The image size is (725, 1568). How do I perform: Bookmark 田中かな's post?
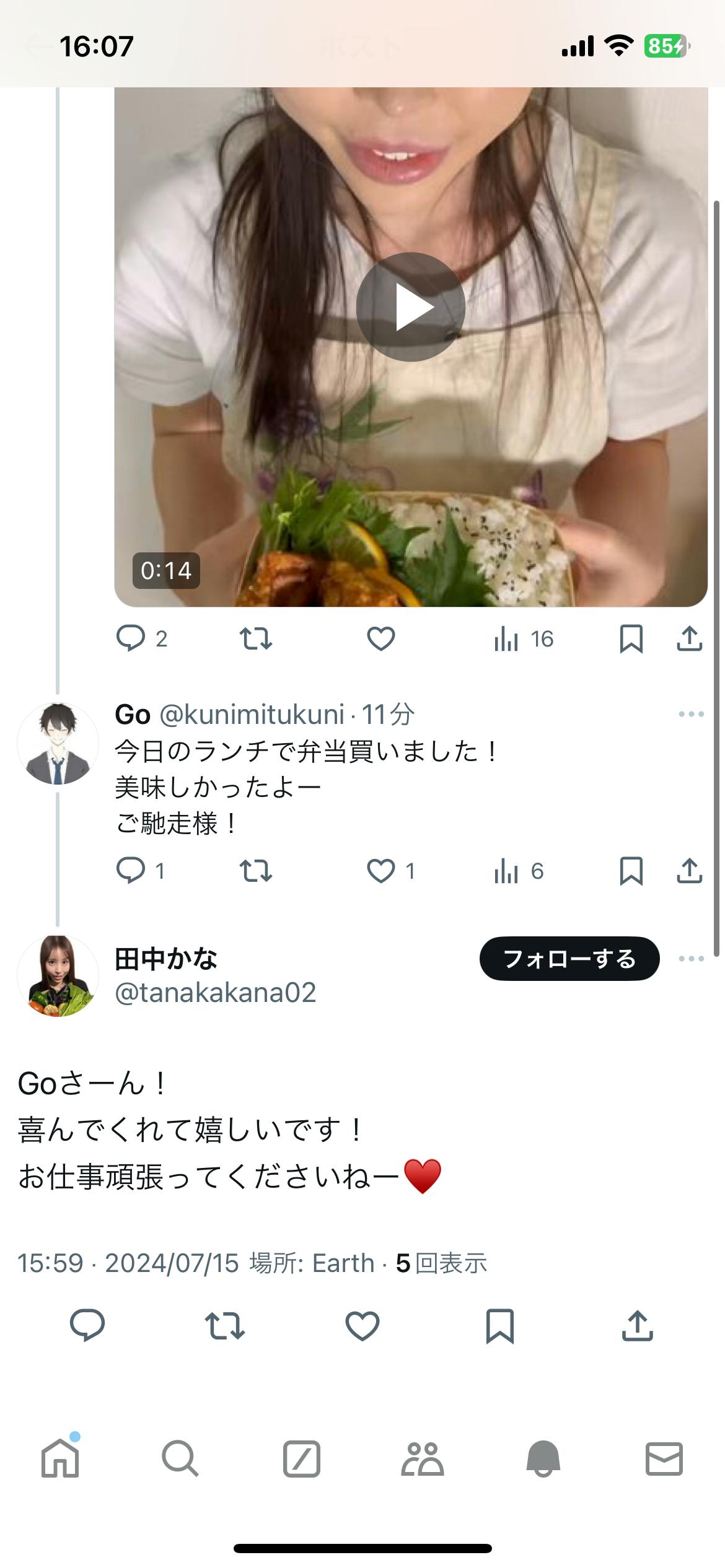[499, 1326]
